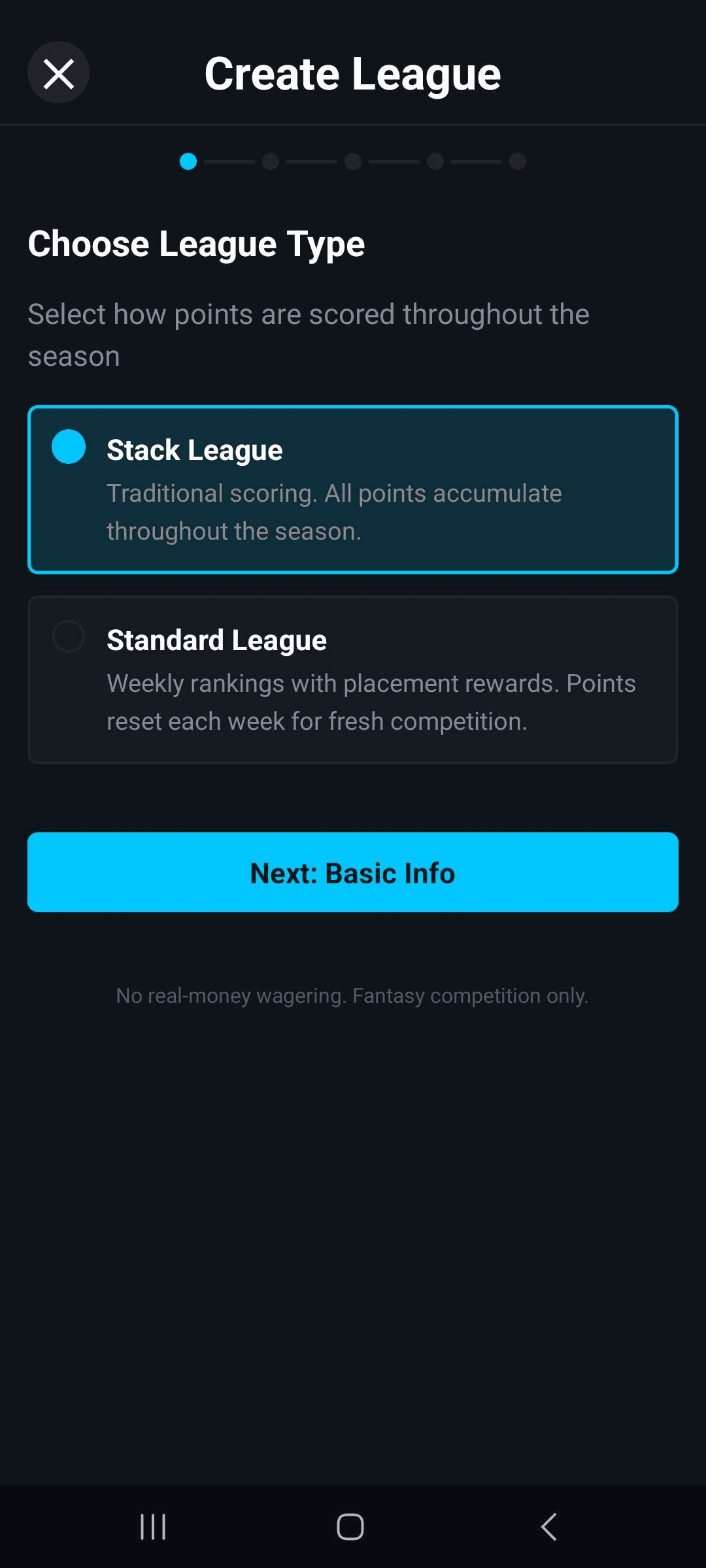Open the Standard League option card
706x1568 pixels.
point(353,679)
